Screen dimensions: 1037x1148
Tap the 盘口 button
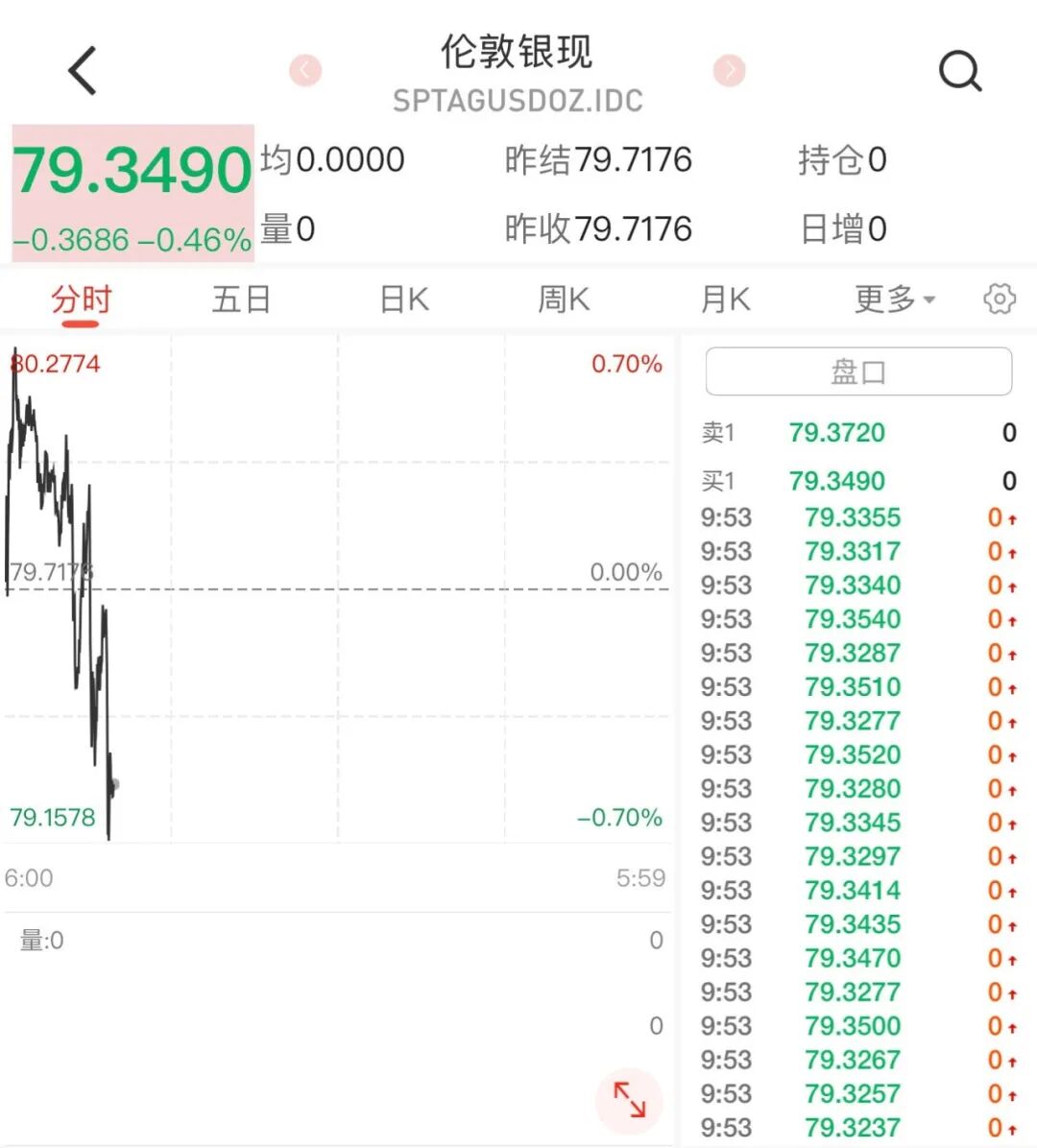(858, 371)
